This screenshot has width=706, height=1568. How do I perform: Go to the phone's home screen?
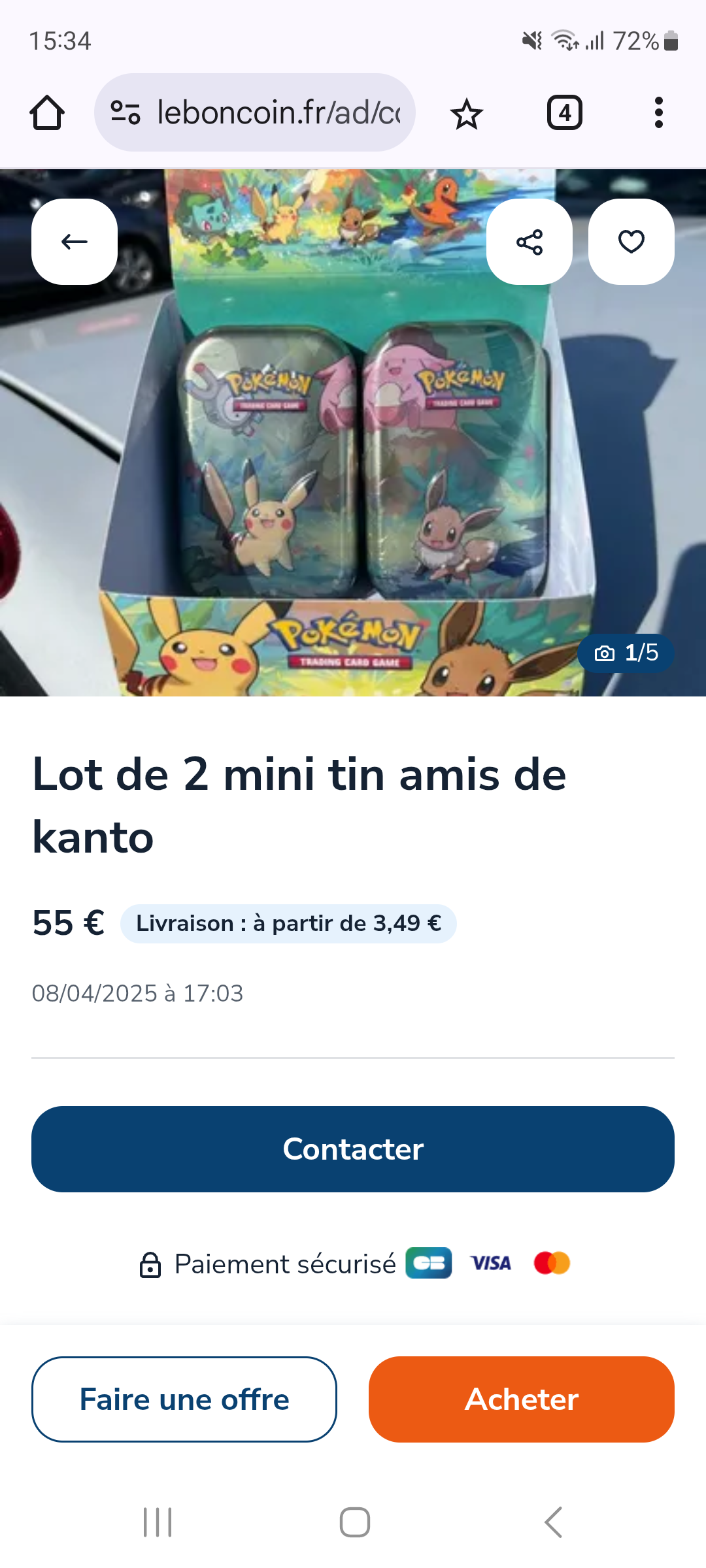click(354, 1522)
